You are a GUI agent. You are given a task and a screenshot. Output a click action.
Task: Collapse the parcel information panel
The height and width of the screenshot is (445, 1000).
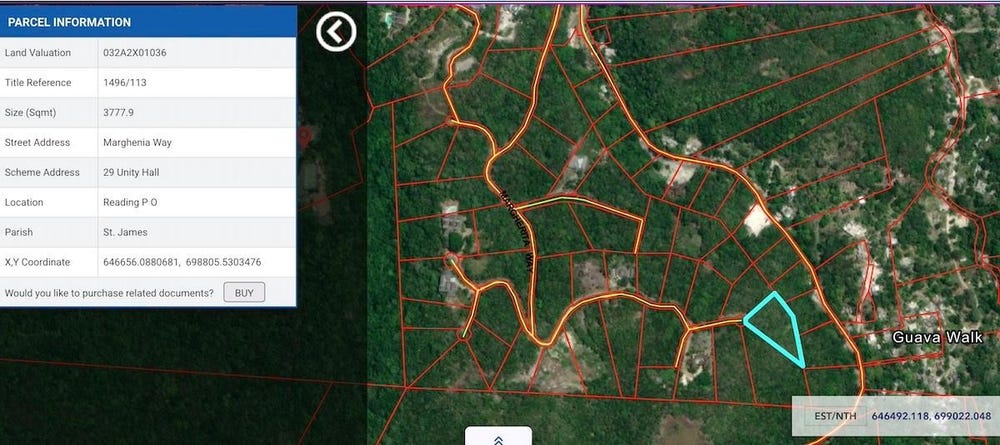tap(336, 32)
